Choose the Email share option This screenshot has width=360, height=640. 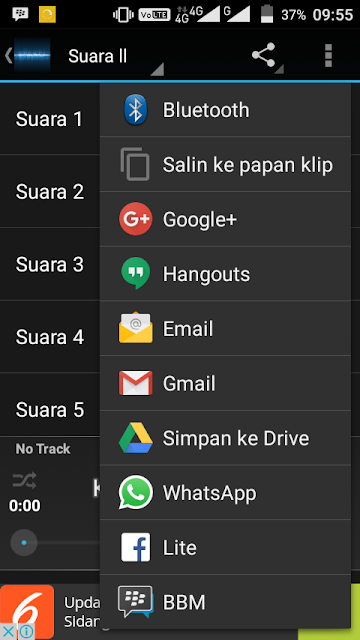tap(225, 329)
